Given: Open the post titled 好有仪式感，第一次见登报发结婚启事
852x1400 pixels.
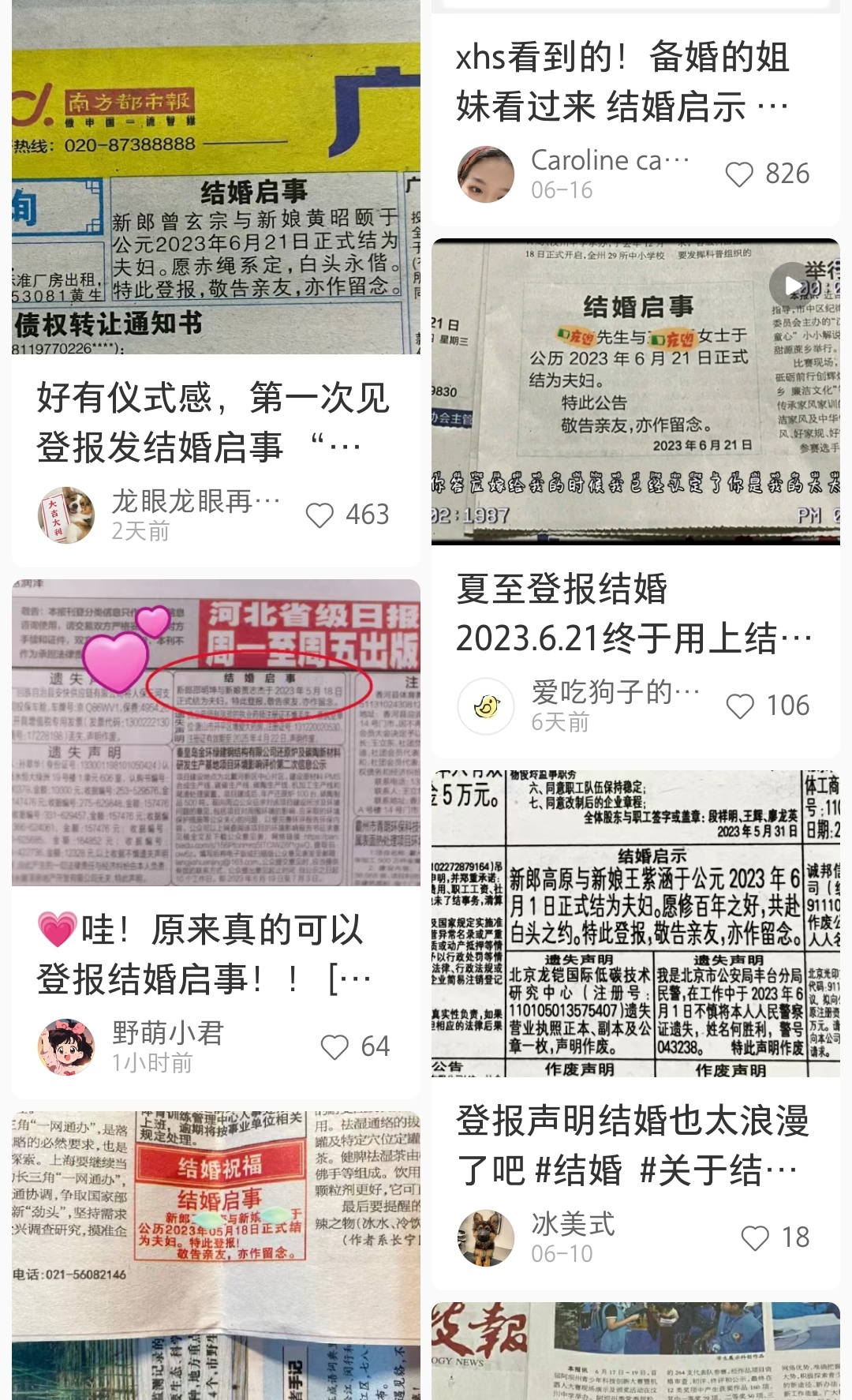Looking at the screenshot, I should pyautogui.click(x=213, y=422).
